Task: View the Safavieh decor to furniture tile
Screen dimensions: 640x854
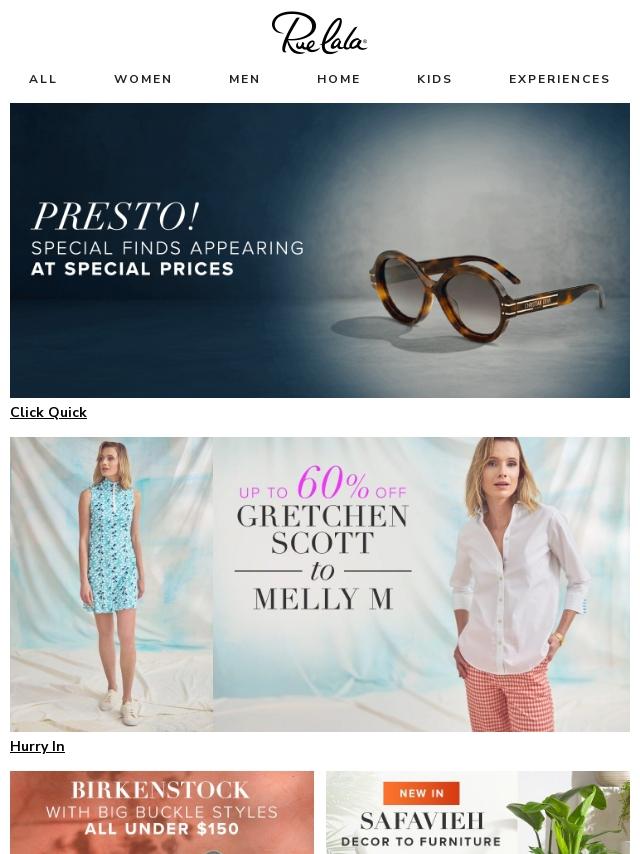Action: (x=478, y=812)
